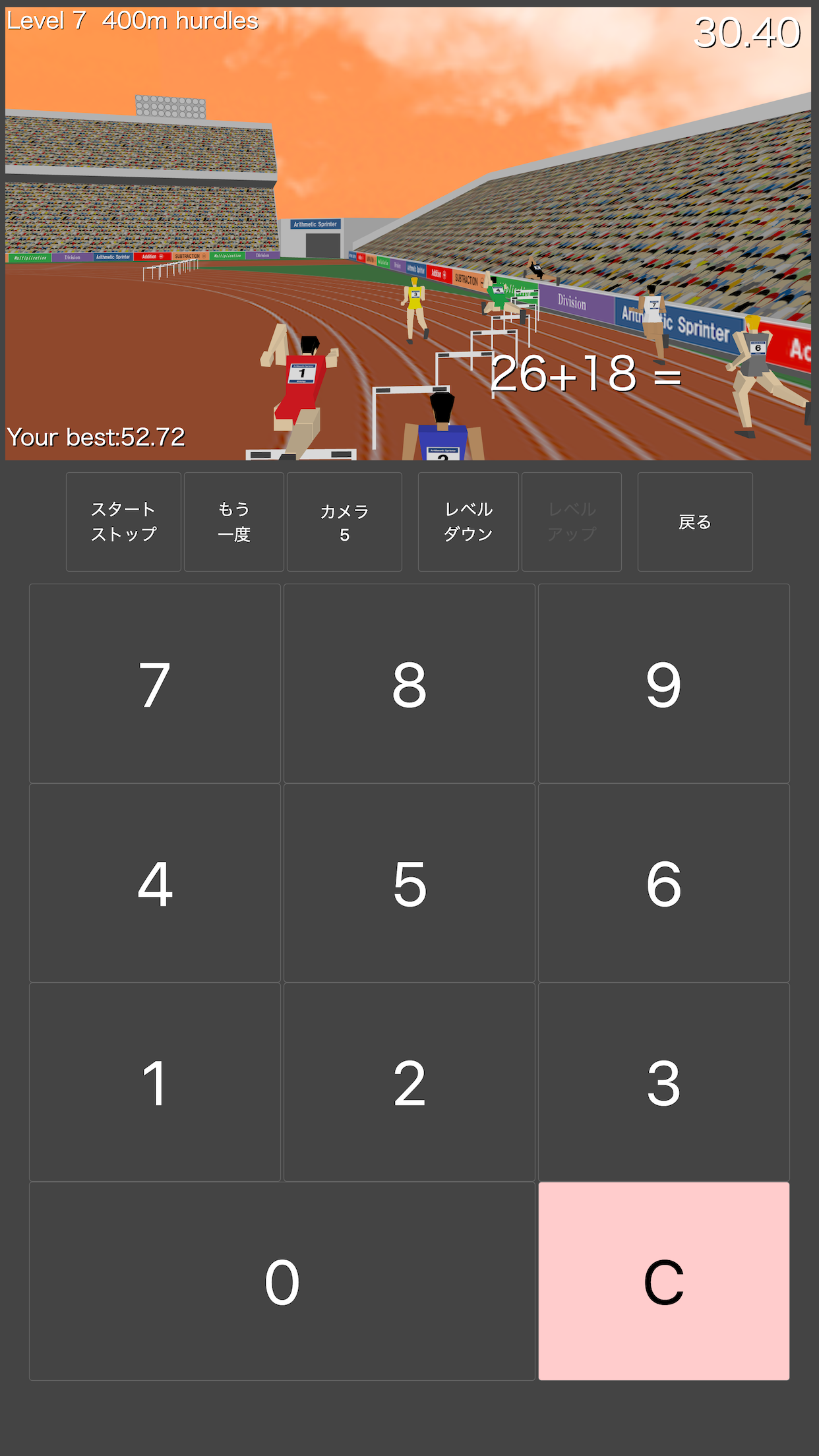Enter digit 2 on keypad
Viewport: 819px width, 1456px height.
tap(409, 1082)
